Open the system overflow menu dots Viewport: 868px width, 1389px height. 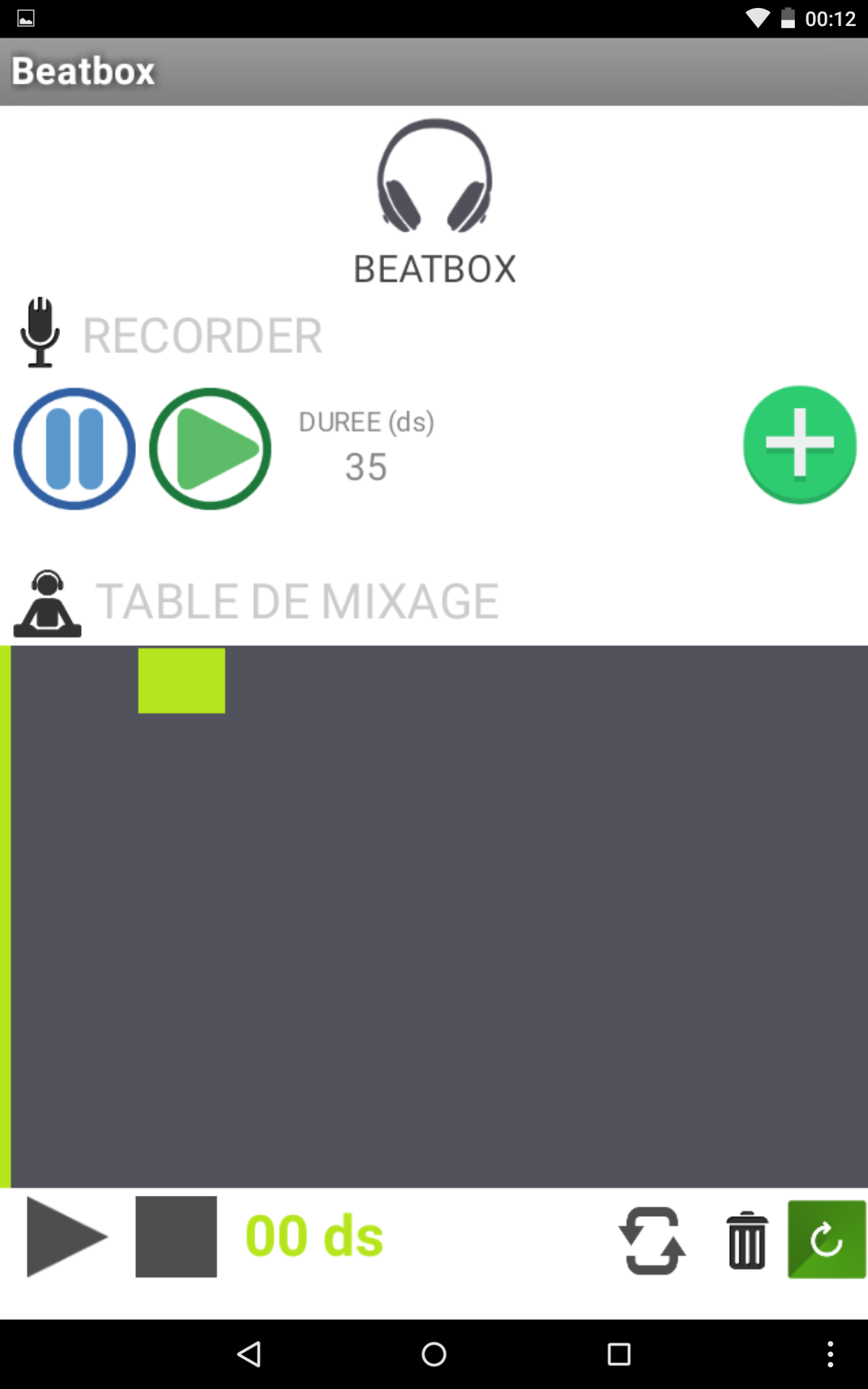coord(830,1354)
